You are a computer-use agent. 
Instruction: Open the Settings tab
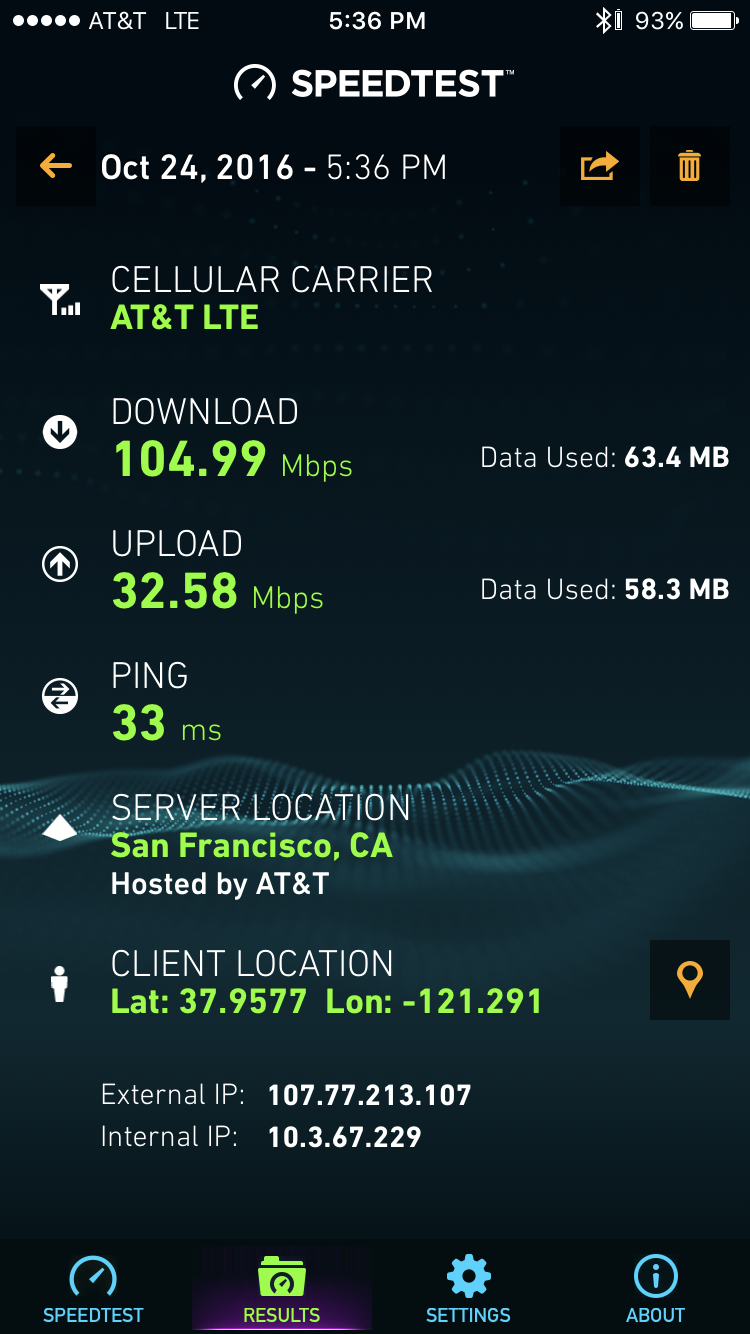468,1288
